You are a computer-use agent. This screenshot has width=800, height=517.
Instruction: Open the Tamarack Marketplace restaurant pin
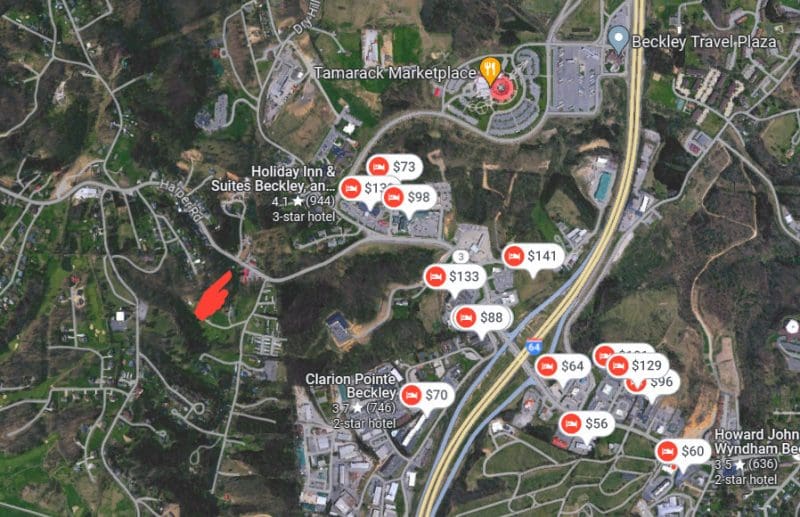tap(490, 70)
